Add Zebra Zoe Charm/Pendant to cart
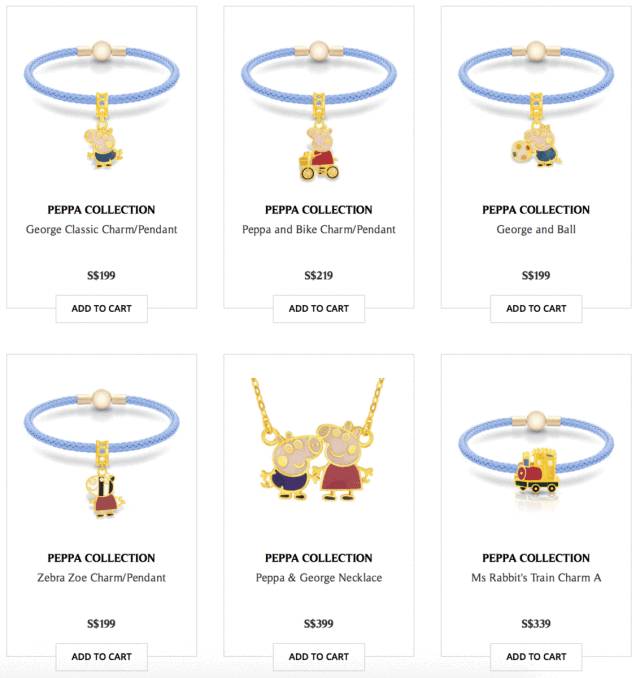Screen dimensions: 640x678 pyautogui.click(x=101, y=656)
